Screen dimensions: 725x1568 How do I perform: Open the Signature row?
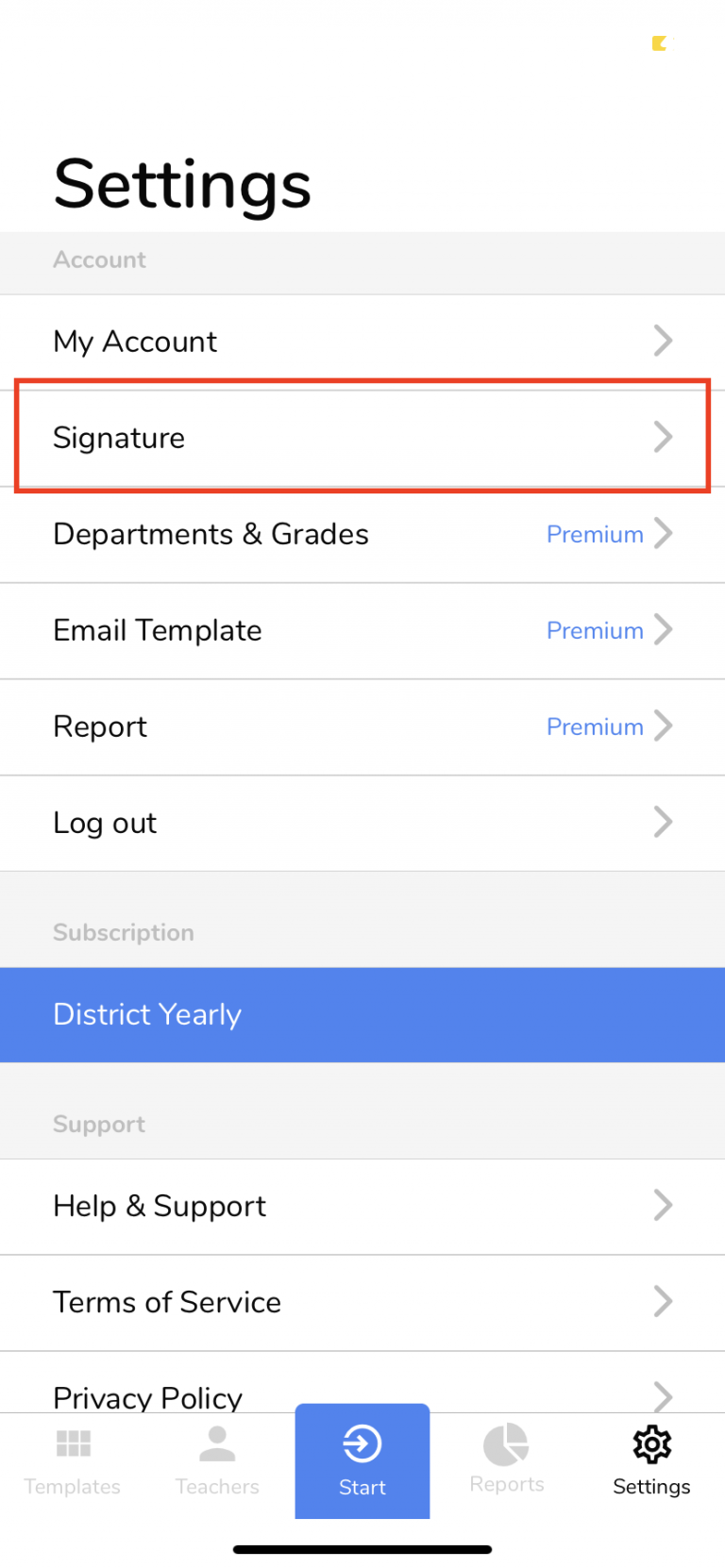tap(362, 438)
